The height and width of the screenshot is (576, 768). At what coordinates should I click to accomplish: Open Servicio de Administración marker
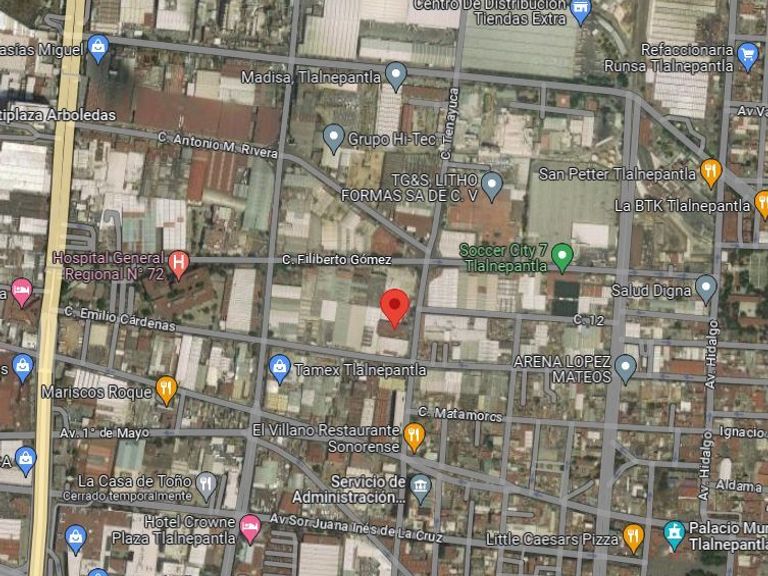[420, 488]
